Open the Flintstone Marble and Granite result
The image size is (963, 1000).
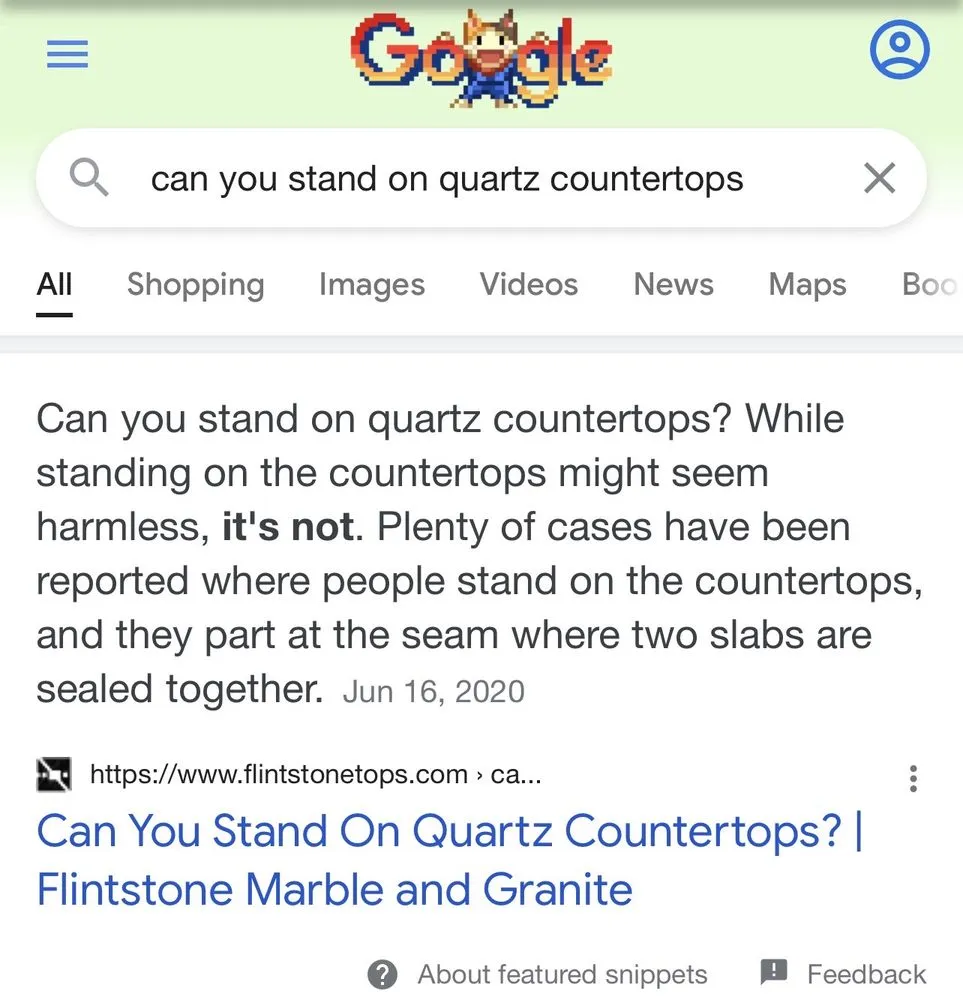click(x=449, y=860)
